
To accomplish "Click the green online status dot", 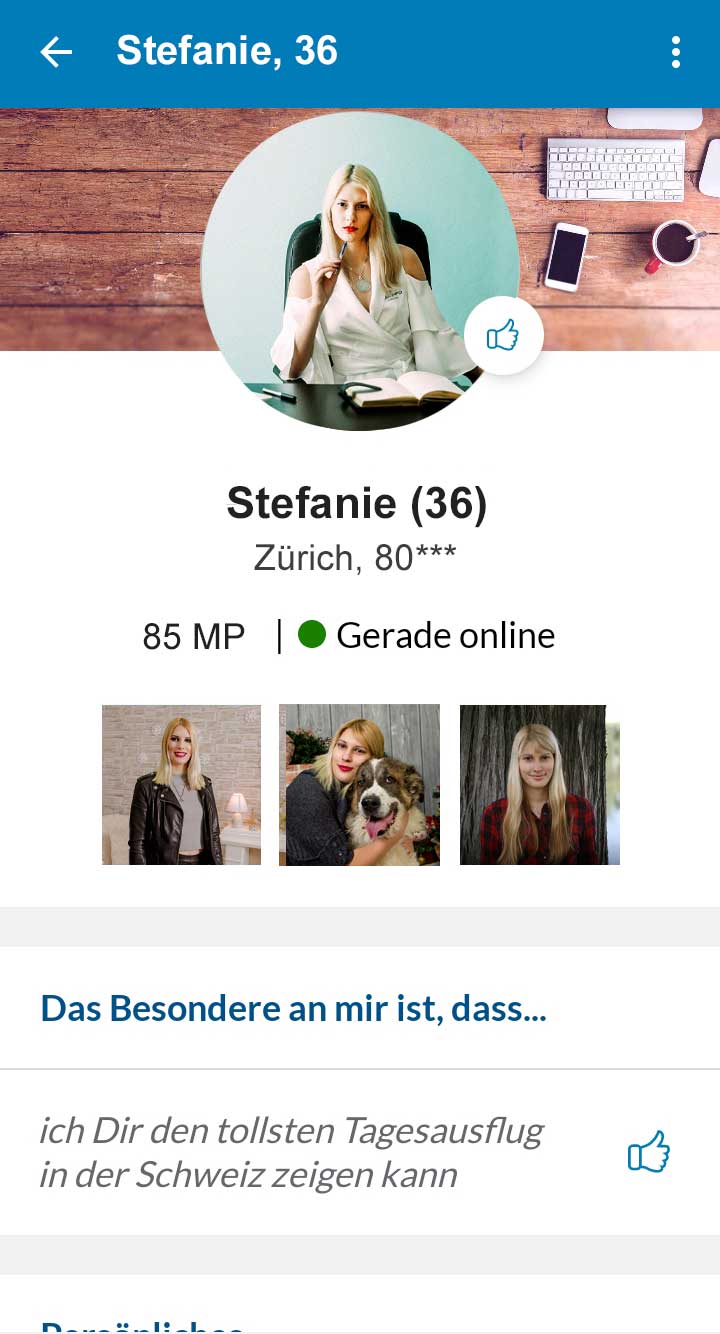I will 311,635.
